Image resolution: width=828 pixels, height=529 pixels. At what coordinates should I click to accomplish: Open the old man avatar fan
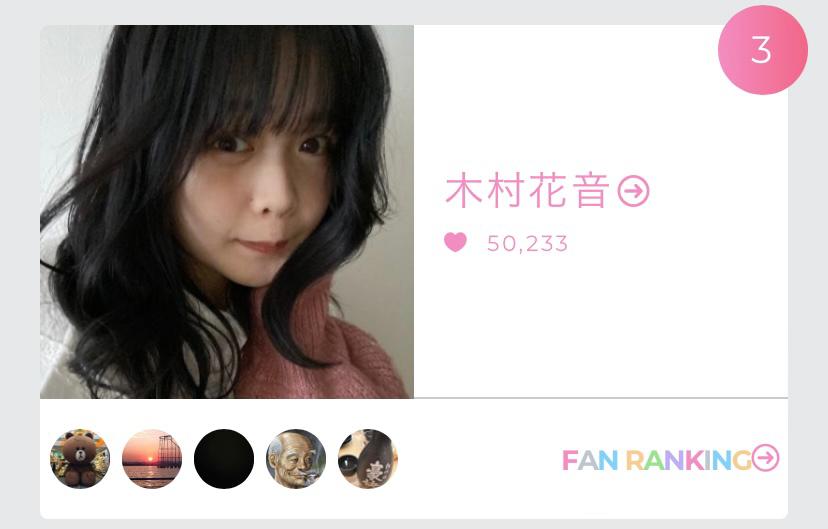pos(296,459)
